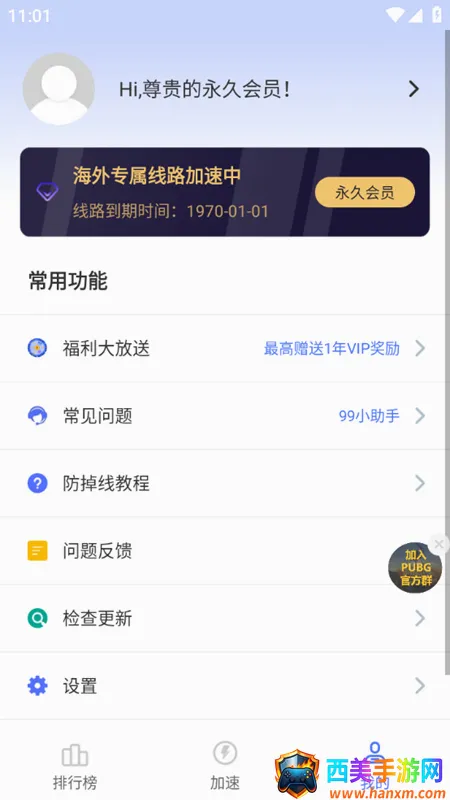Image resolution: width=450 pixels, height=800 pixels.
Task: Open the profile header chevron arrow
Action: coord(414,89)
